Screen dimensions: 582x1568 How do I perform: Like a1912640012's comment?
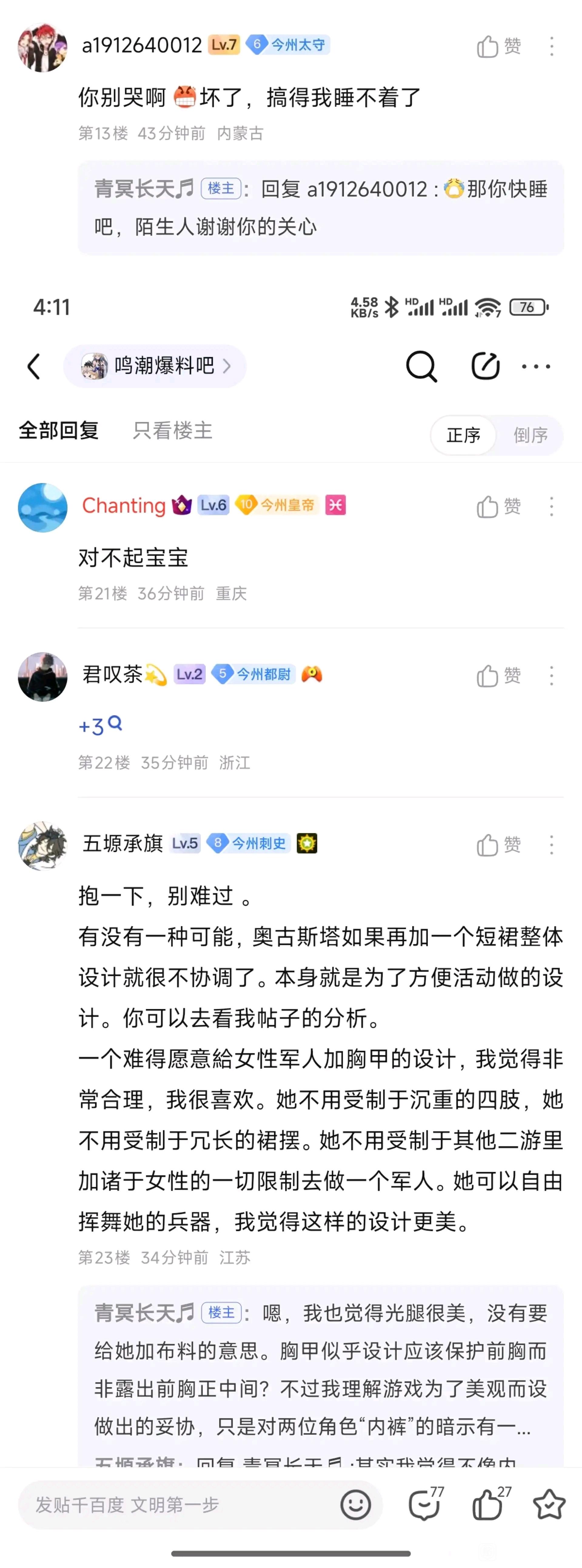coord(499,46)
